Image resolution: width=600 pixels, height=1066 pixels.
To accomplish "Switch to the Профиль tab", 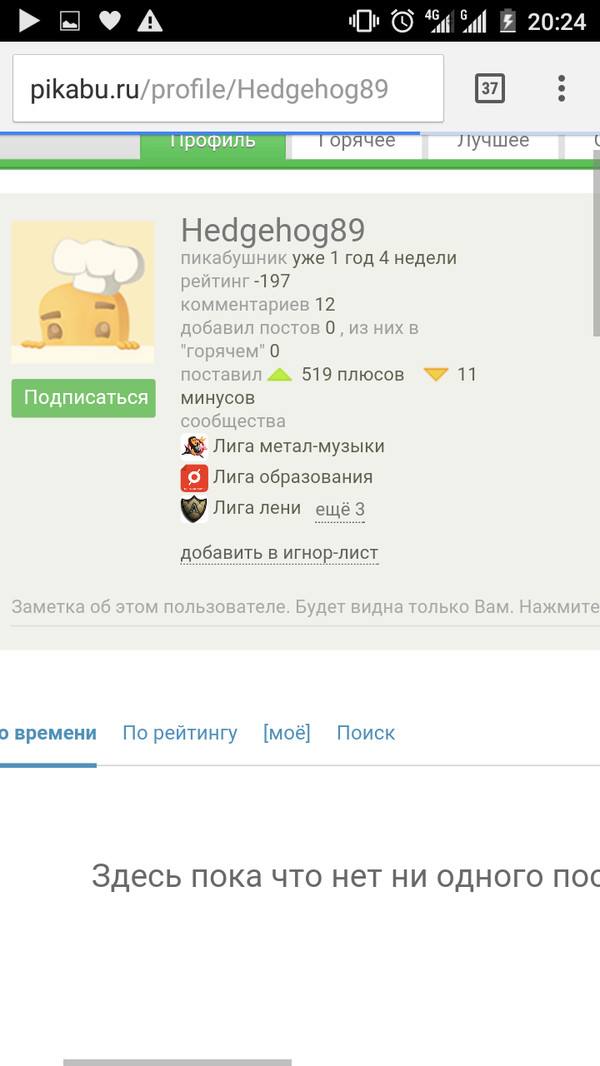I will tap(212, 142).
